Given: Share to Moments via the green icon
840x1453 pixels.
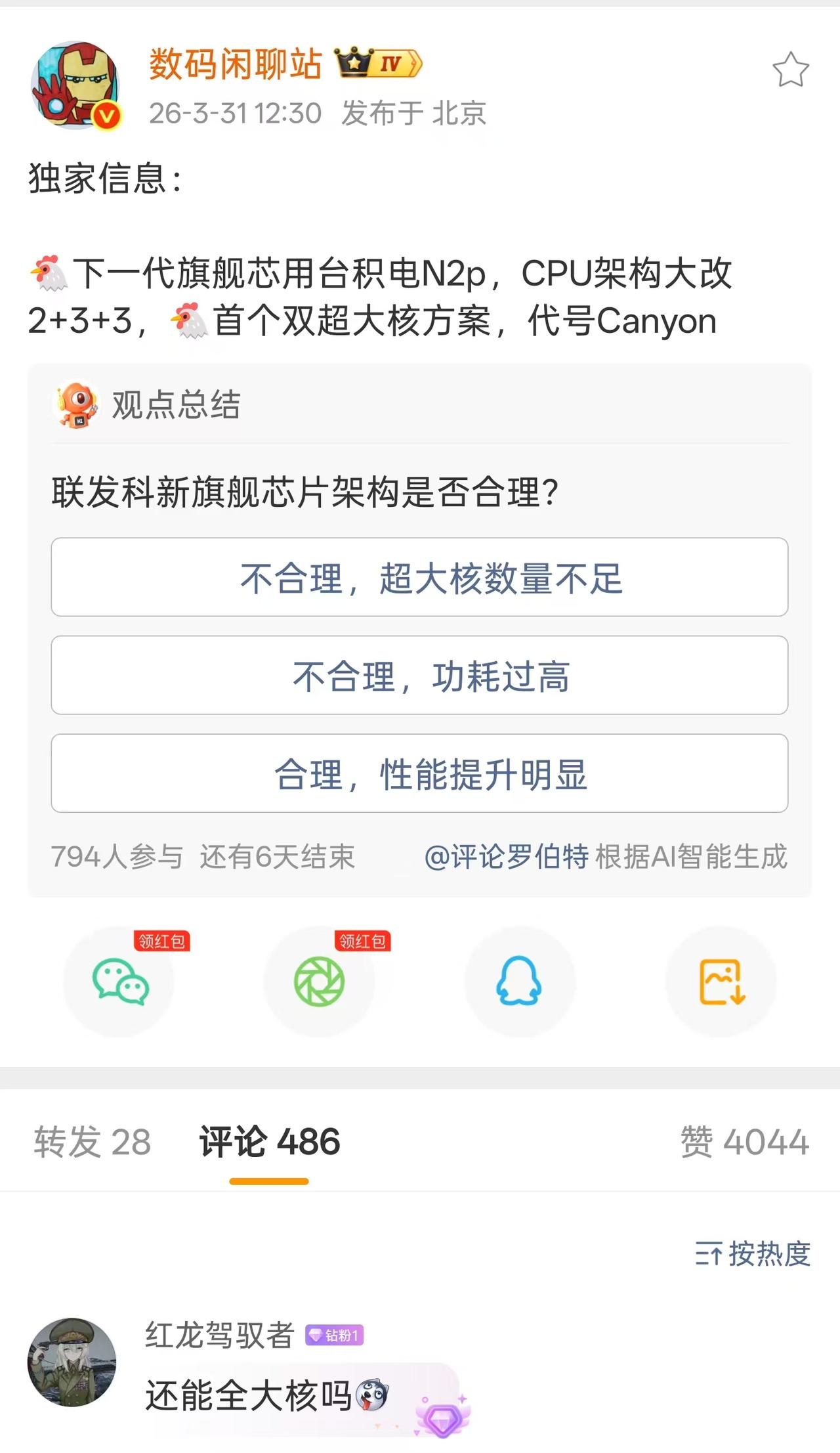Looking at the screenshot, I should [x=319, y=982].
